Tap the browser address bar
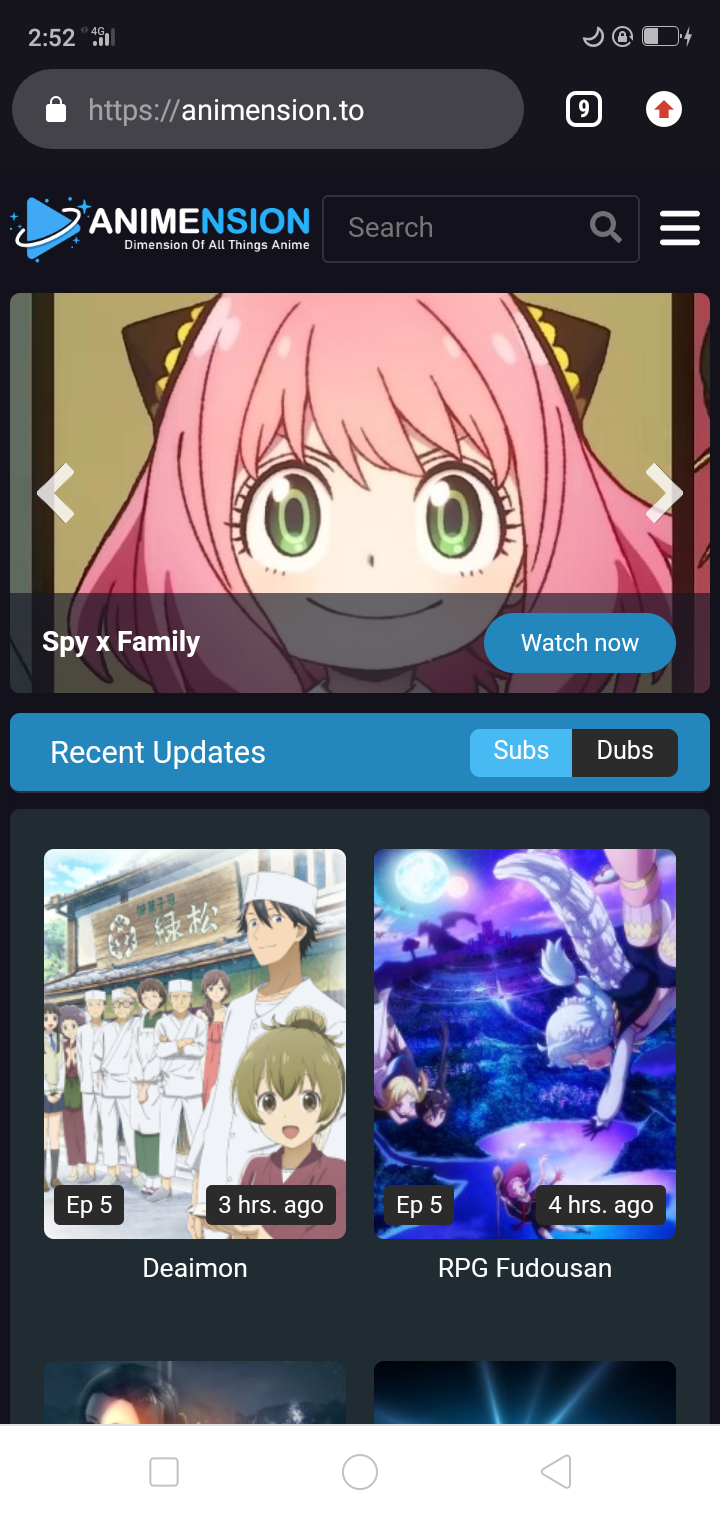720x1520 pixels. click(x=268, y=109)
